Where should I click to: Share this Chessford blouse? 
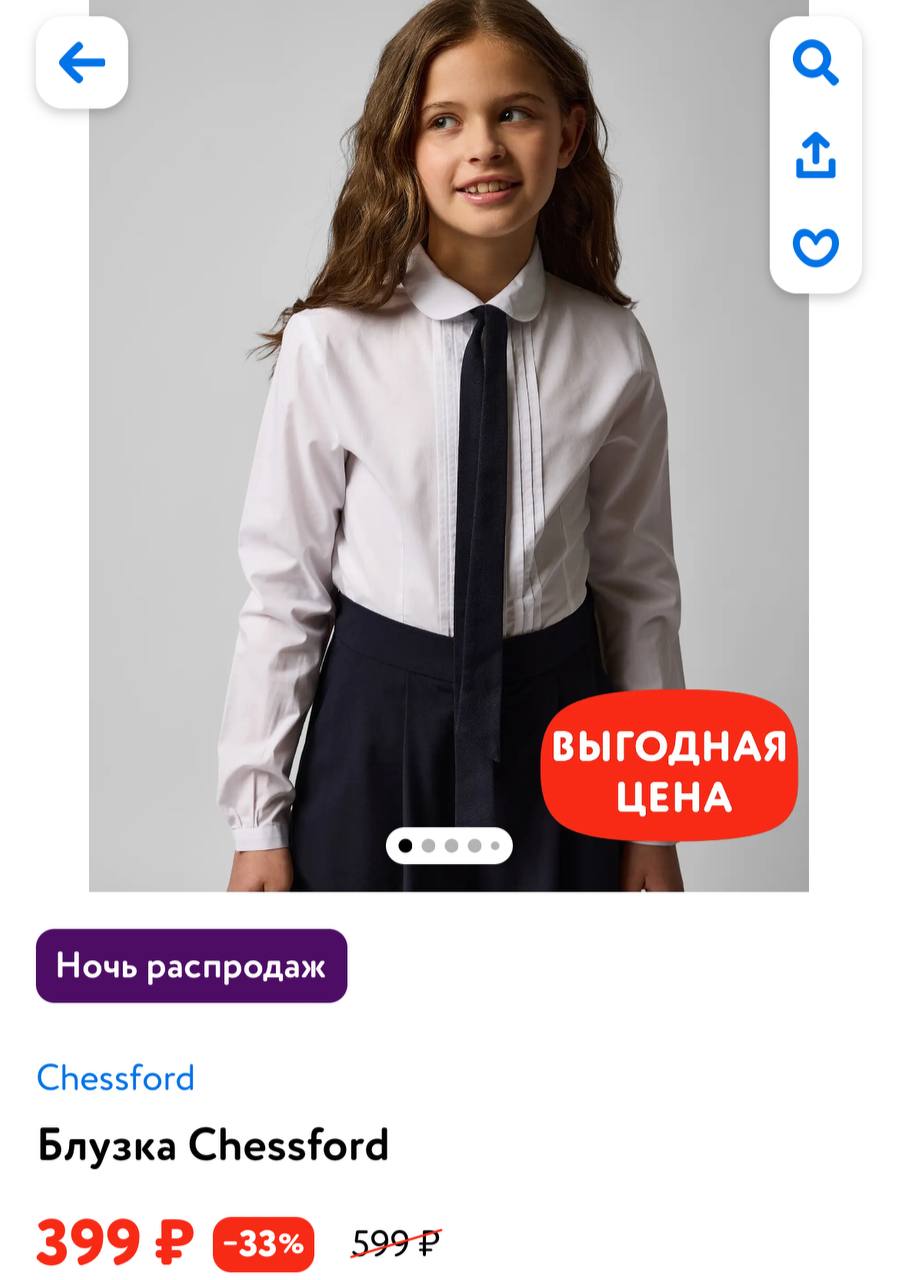coord(815,156)
